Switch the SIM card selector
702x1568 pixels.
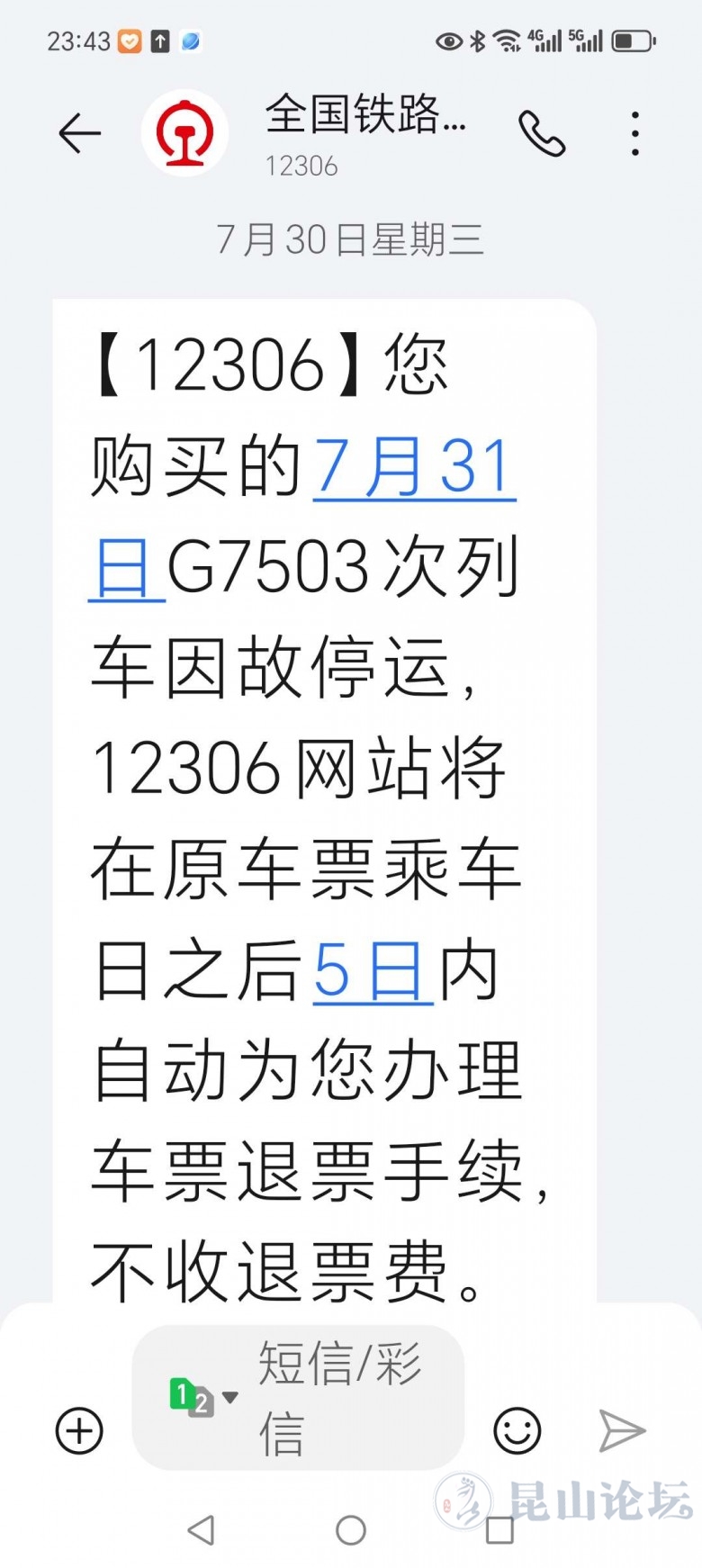[x=203, y=1398]
